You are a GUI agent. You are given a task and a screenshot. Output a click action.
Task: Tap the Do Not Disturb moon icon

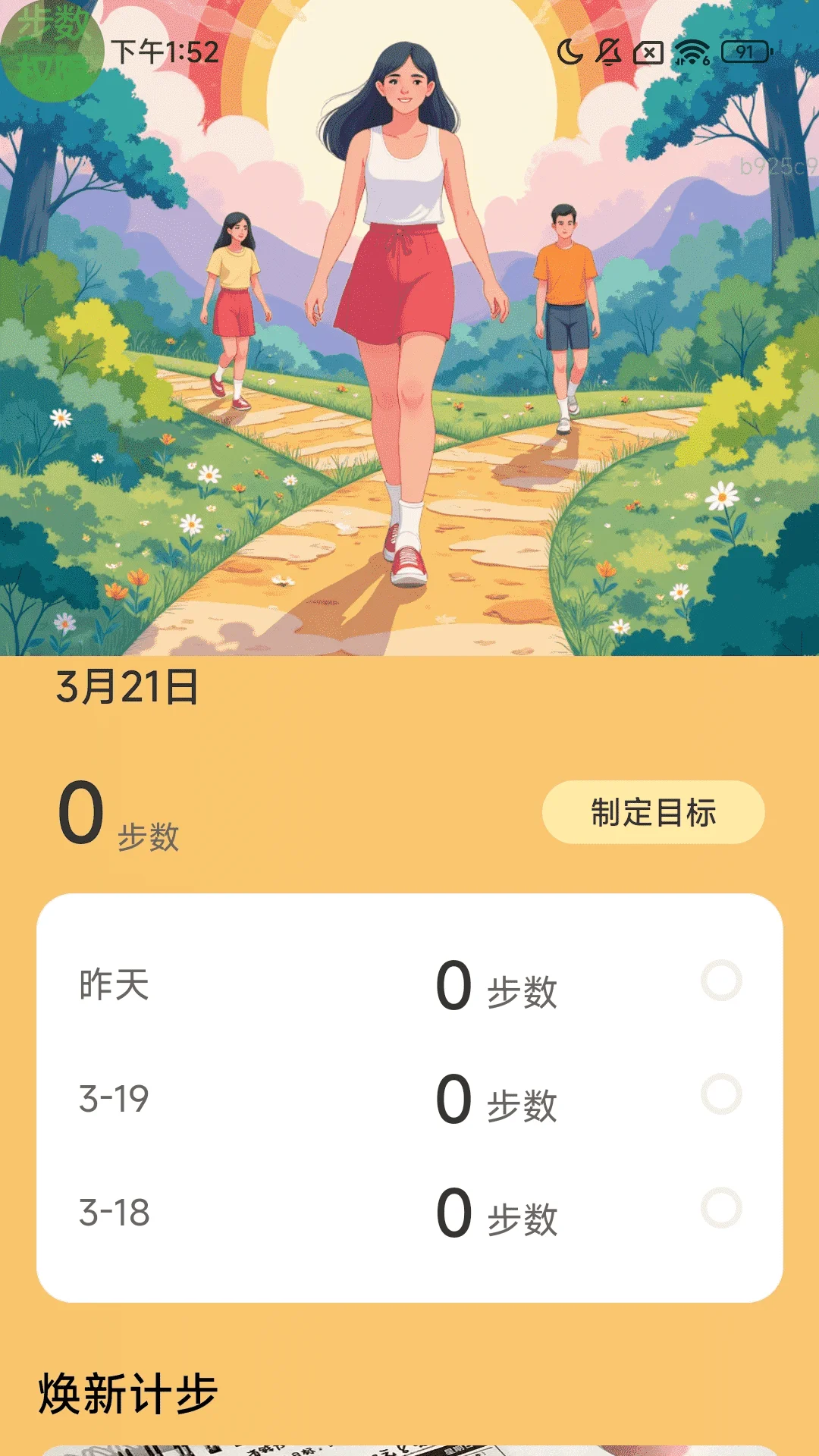click(570, 52)
